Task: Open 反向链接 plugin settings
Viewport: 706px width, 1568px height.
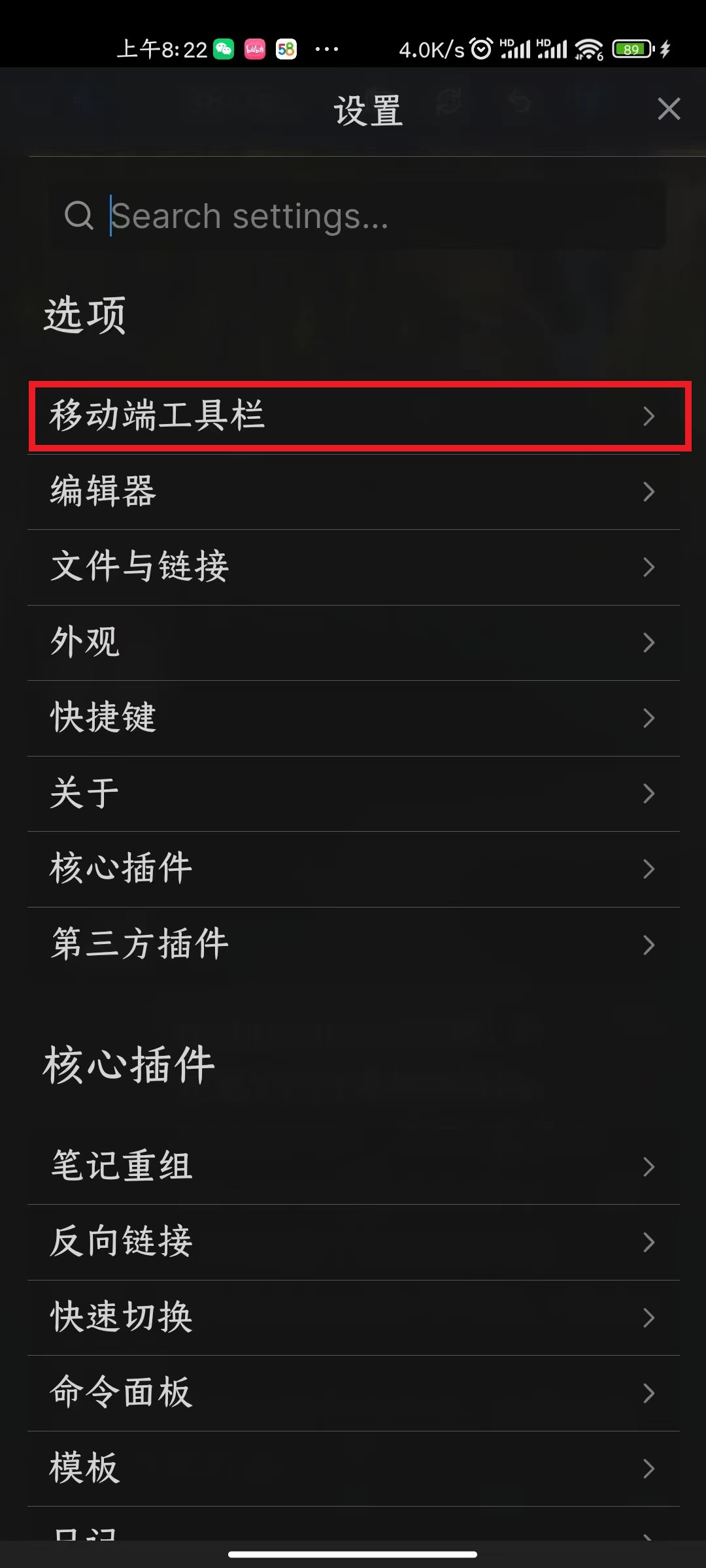Action: [x=354, y=1242]
